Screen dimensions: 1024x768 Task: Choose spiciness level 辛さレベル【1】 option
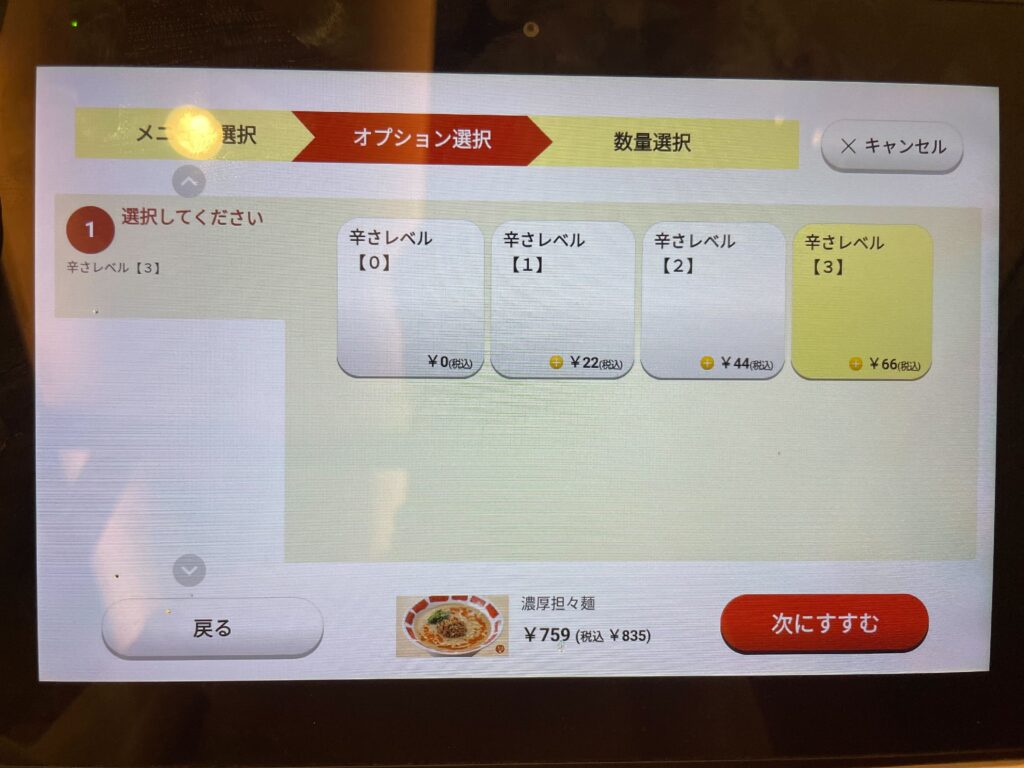[562, 300]
